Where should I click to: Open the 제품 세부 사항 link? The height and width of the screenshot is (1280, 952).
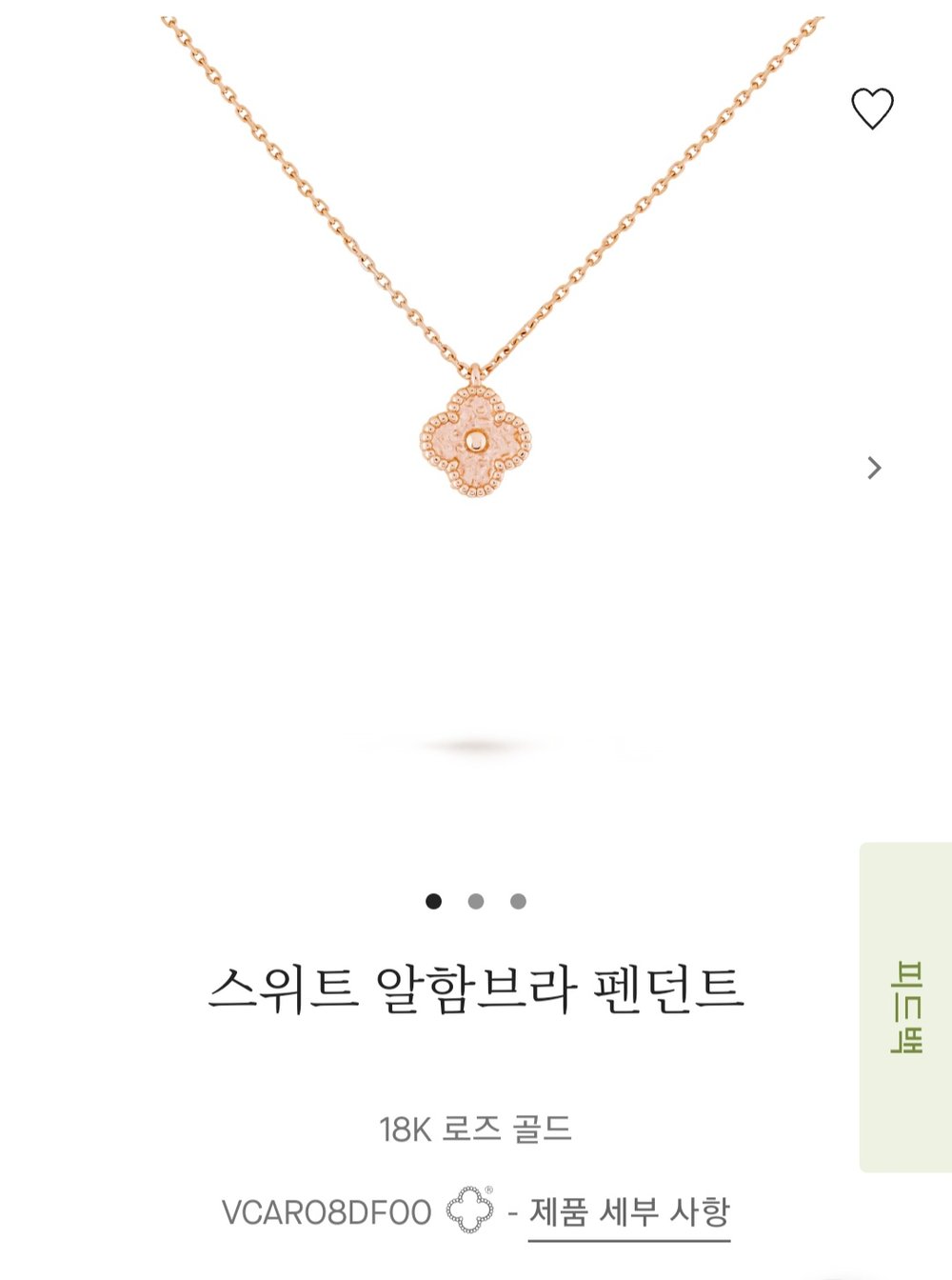point(629,1212)
